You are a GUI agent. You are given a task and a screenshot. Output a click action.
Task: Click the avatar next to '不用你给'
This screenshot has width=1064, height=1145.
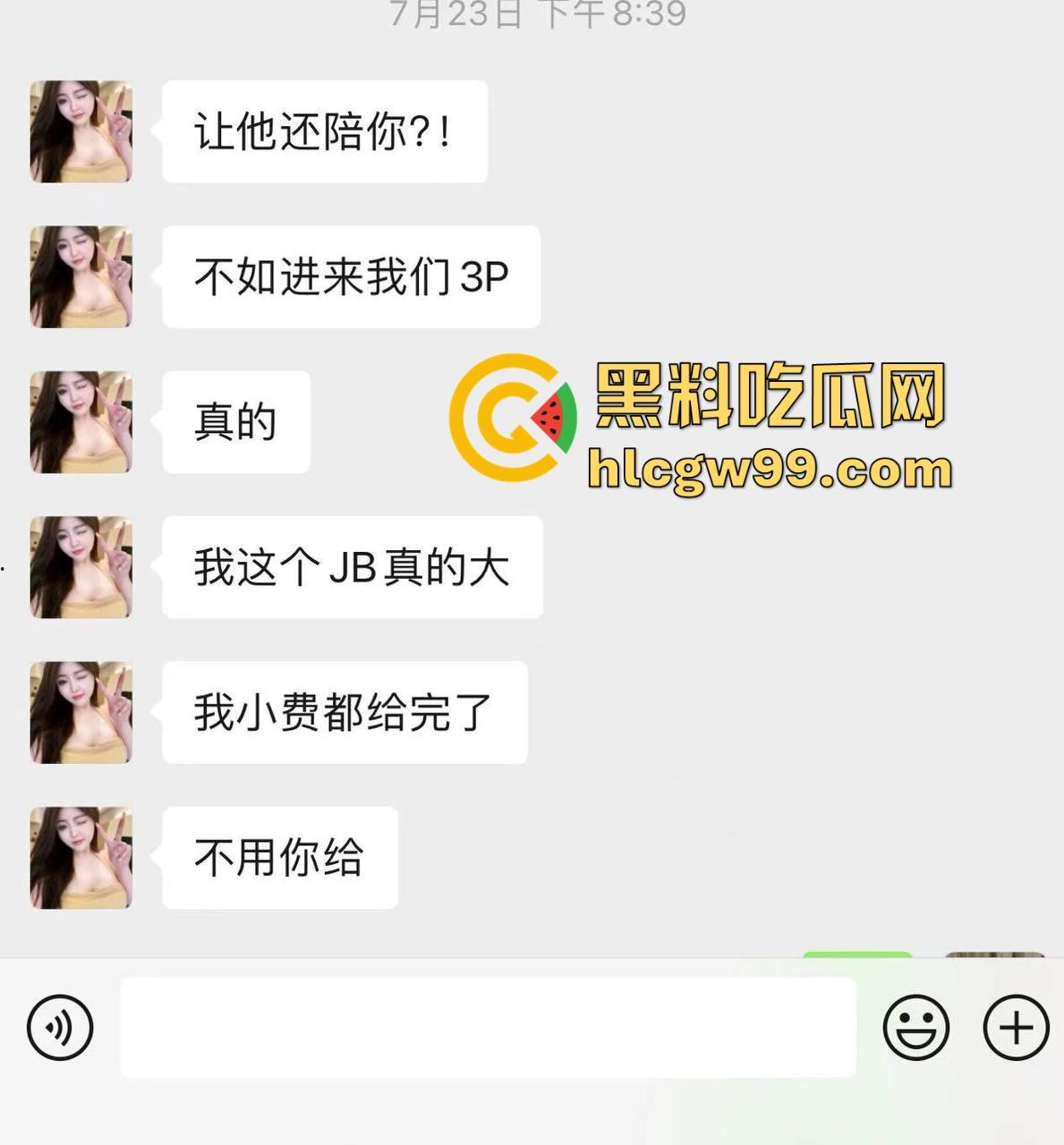coord(80,856)
